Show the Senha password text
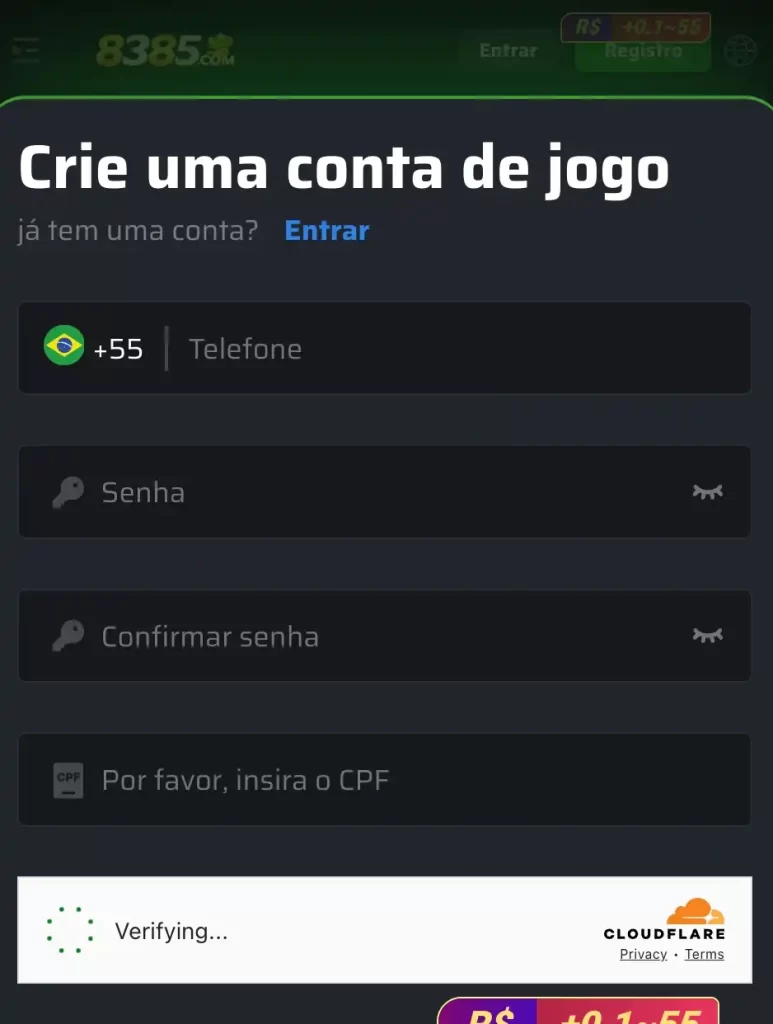773x1024 pixels. pos(707,492)
